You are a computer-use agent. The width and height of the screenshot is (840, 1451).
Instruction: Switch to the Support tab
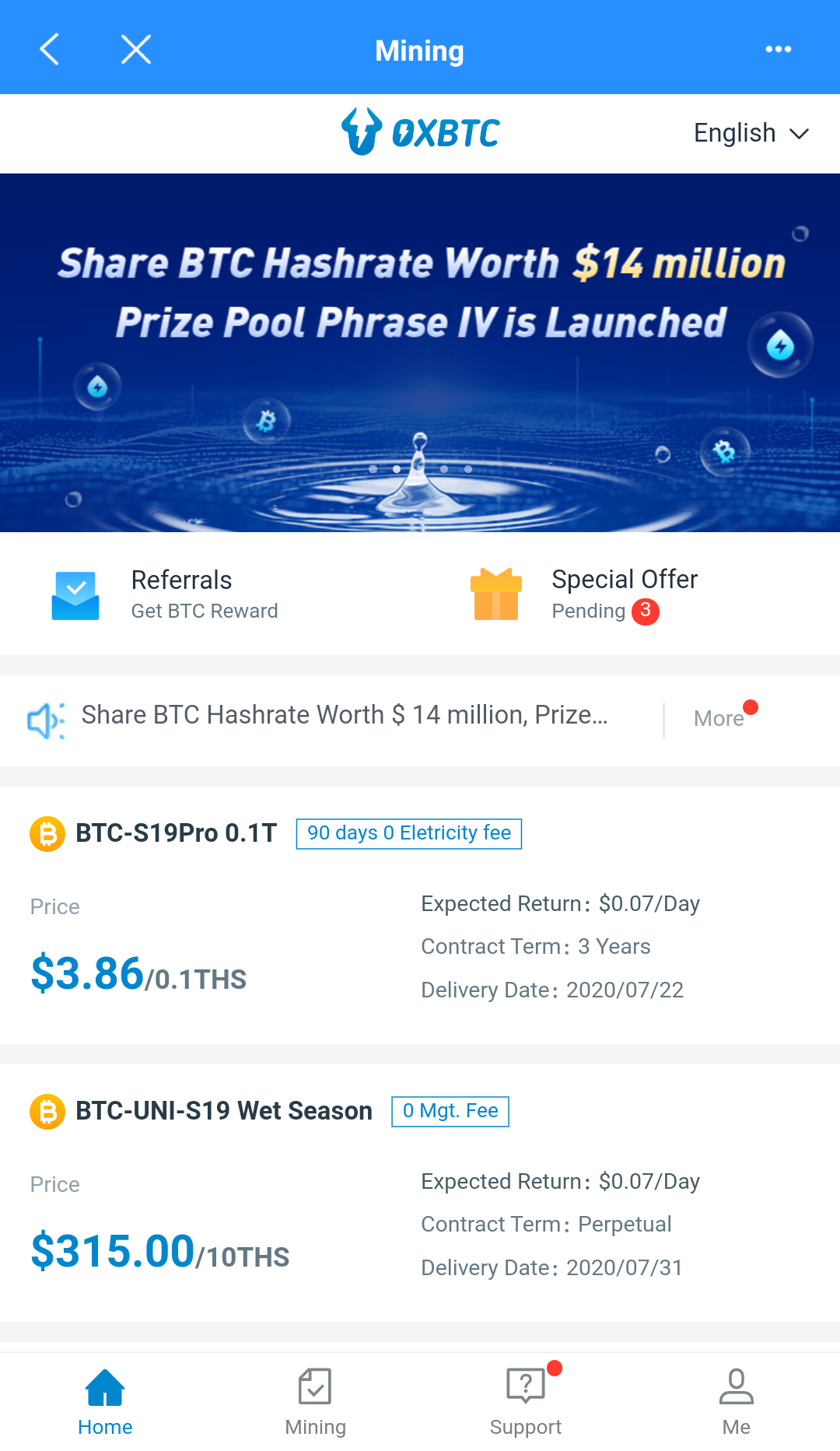click(526, 1403)
